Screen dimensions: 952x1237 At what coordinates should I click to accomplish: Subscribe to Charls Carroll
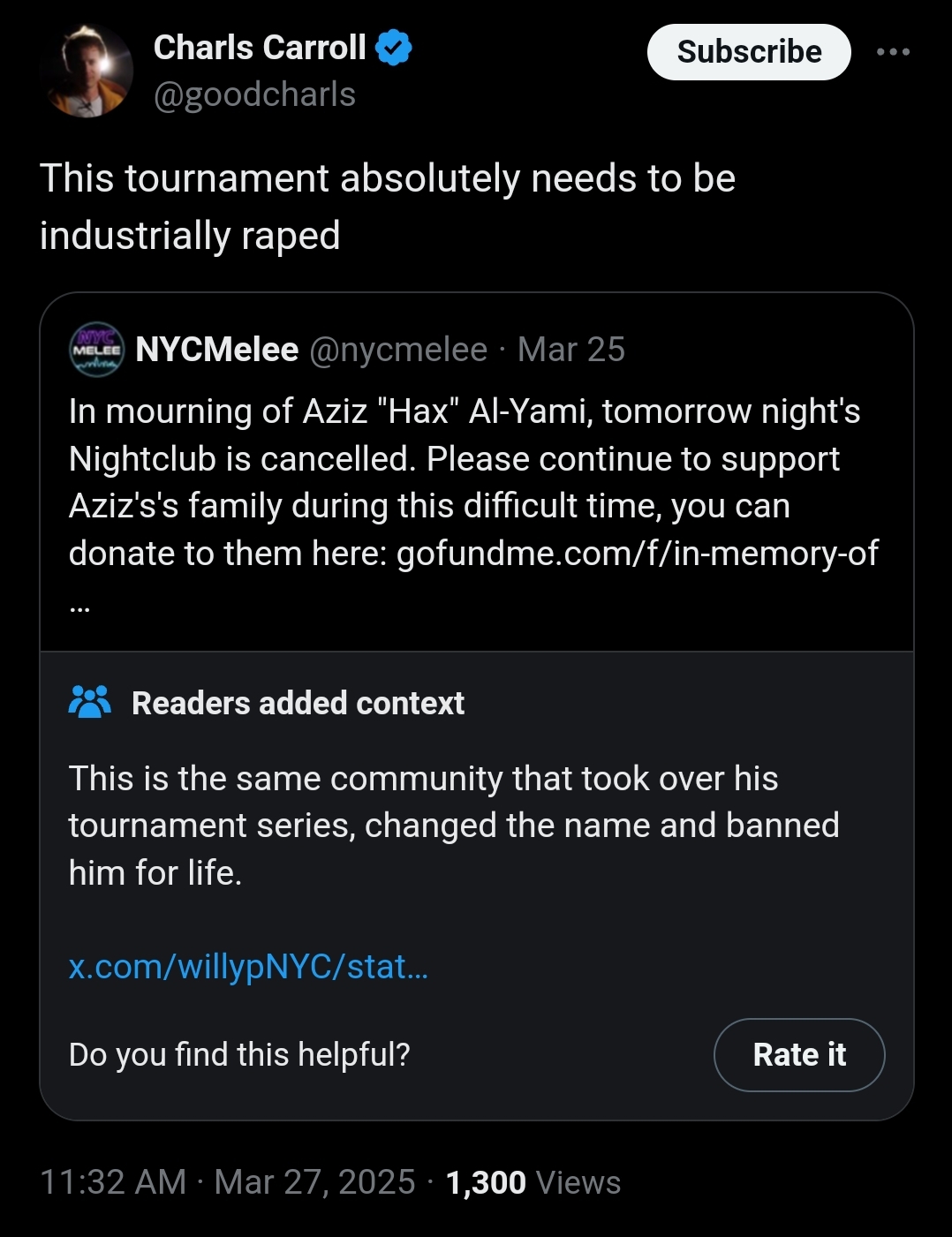[748, 52]
